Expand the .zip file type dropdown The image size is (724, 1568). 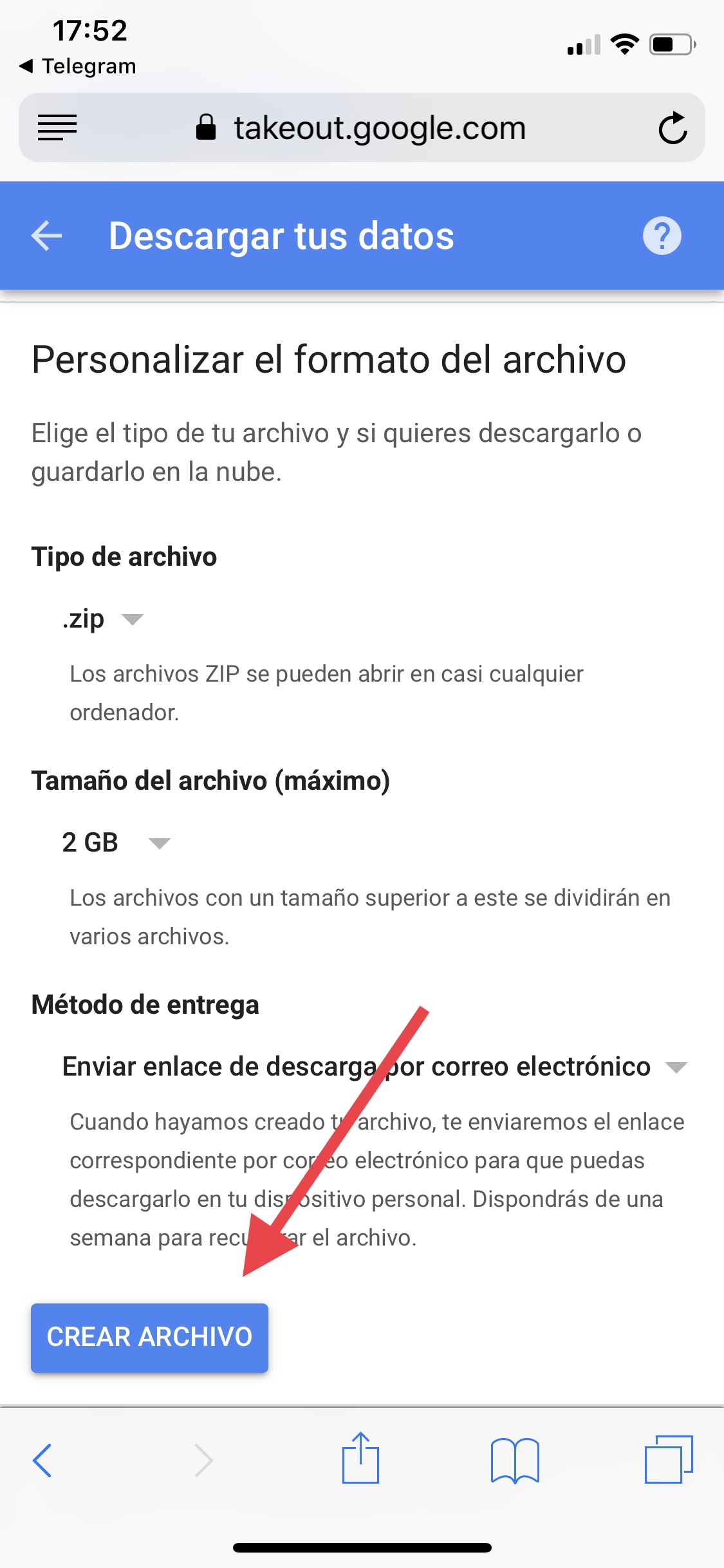tap(103, 619)
